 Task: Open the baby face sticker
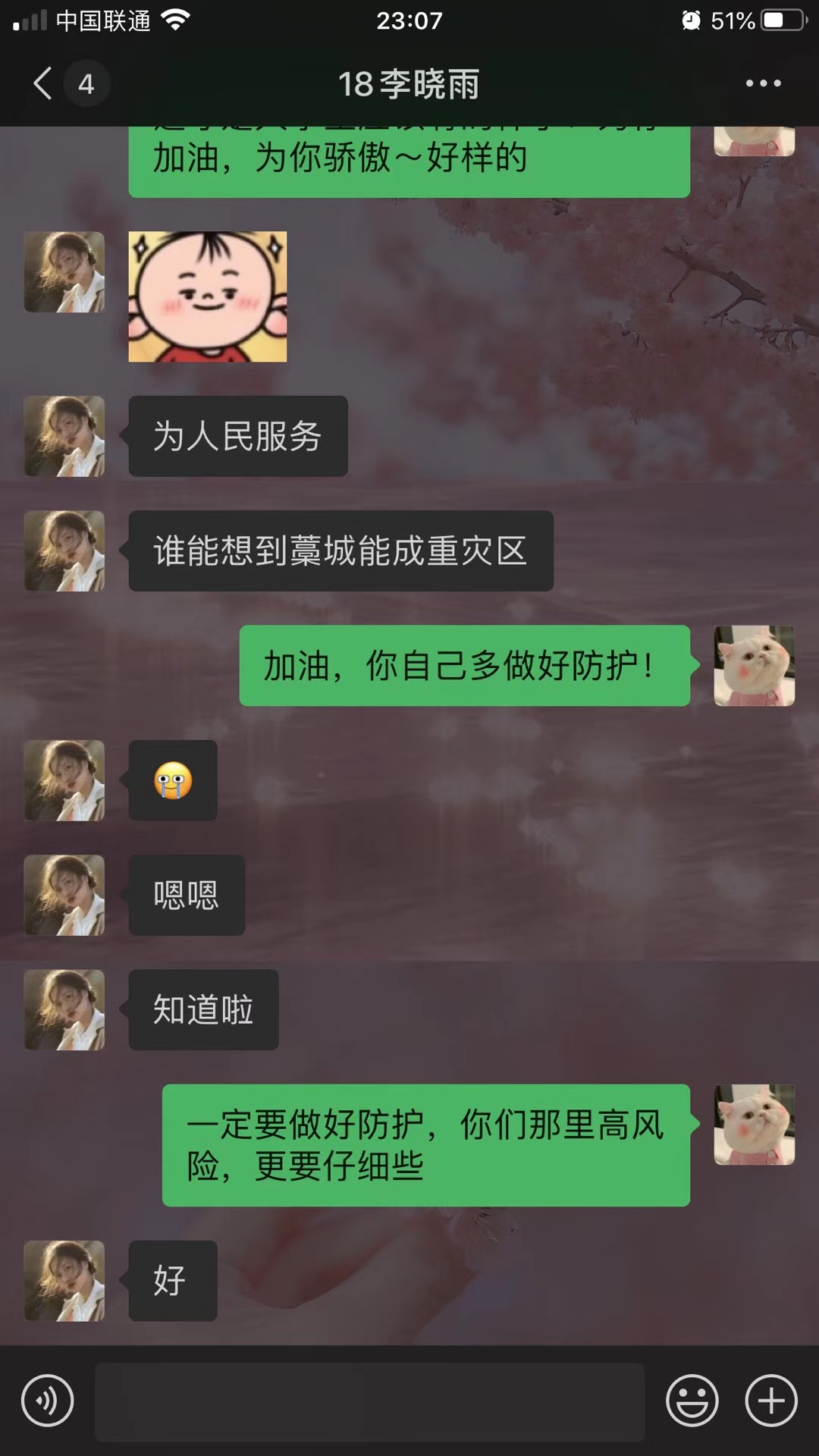(x=208, y=297)
